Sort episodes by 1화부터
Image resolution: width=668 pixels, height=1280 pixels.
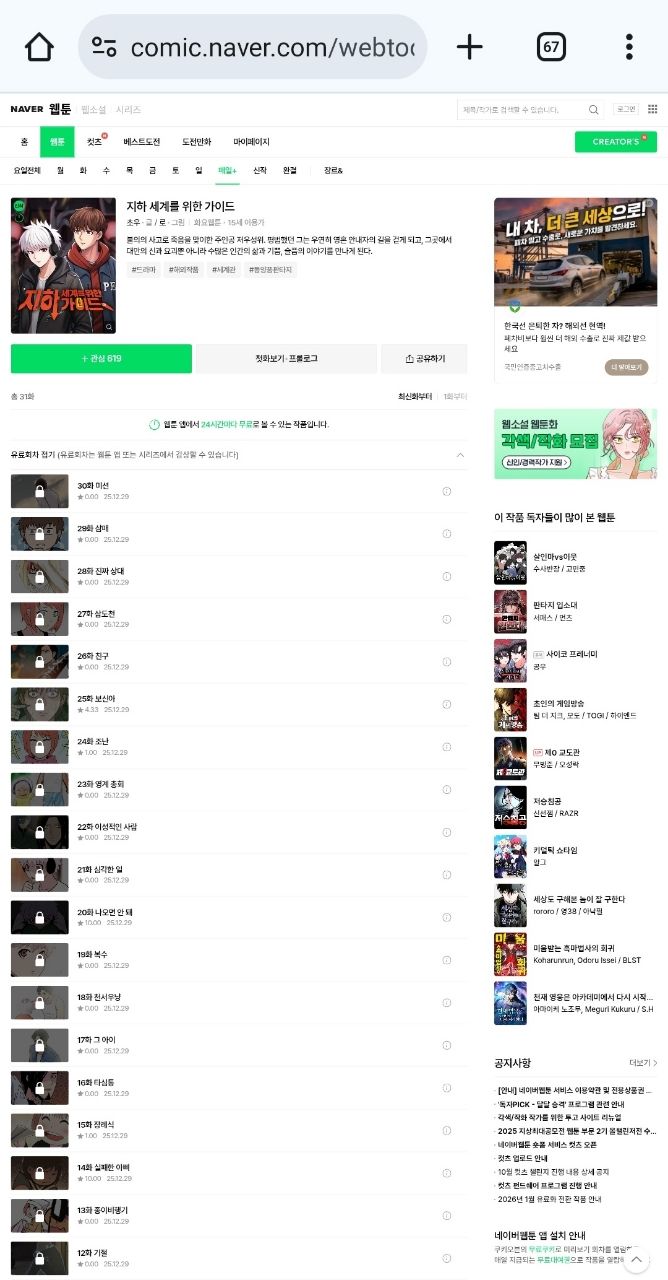455,397
